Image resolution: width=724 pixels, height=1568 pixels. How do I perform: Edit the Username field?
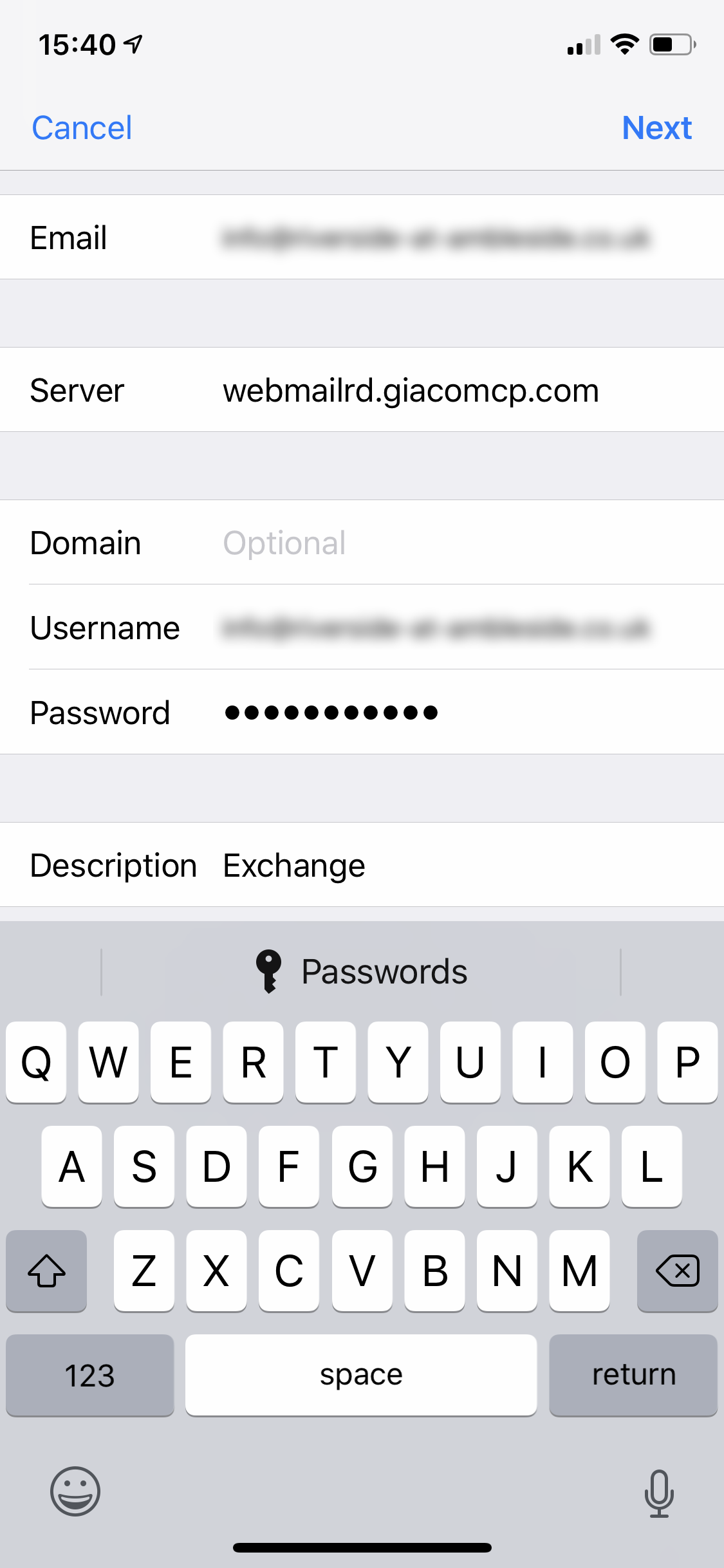(362, 628)
